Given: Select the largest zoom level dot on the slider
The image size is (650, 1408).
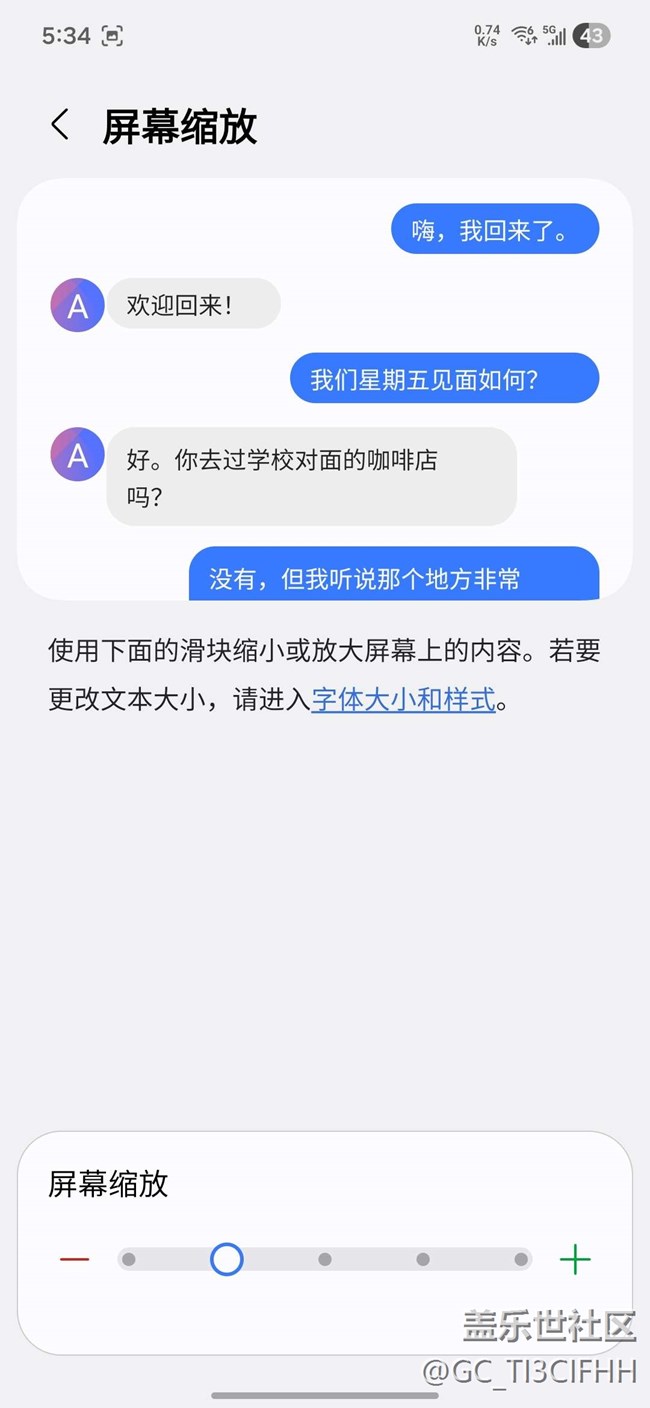Looking at the screenshot, I should click(x=521, y=1260).
